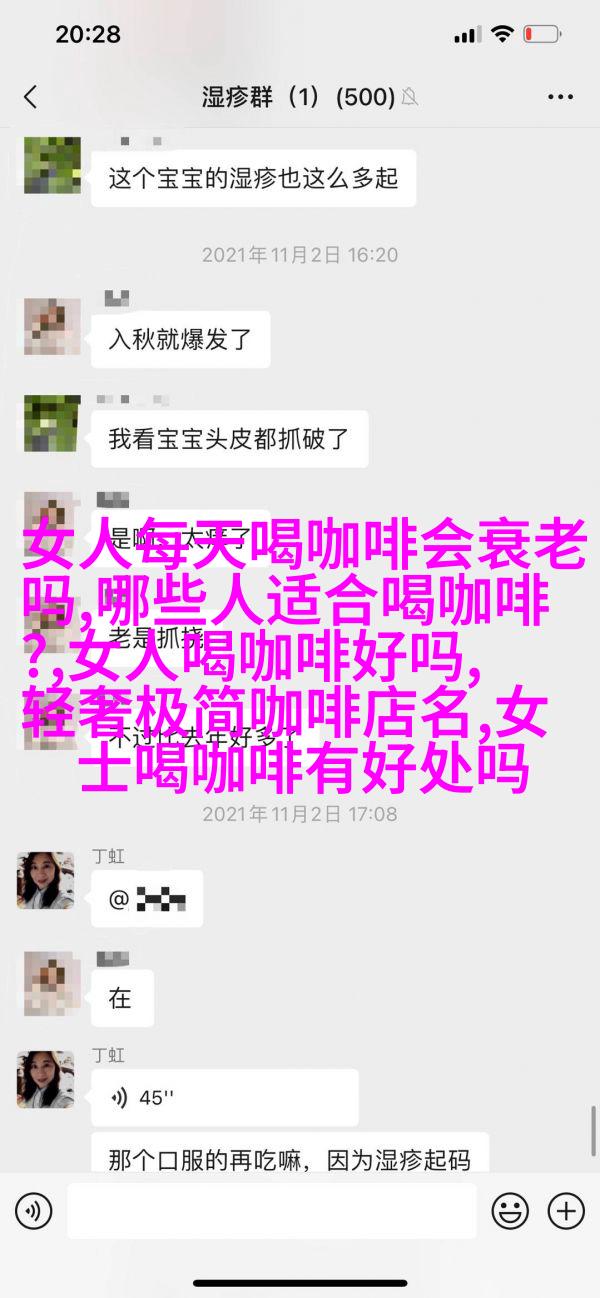Screen dimensions: 600x1298
Task: Go back to the chat list
Action: [x=30, y=97]
